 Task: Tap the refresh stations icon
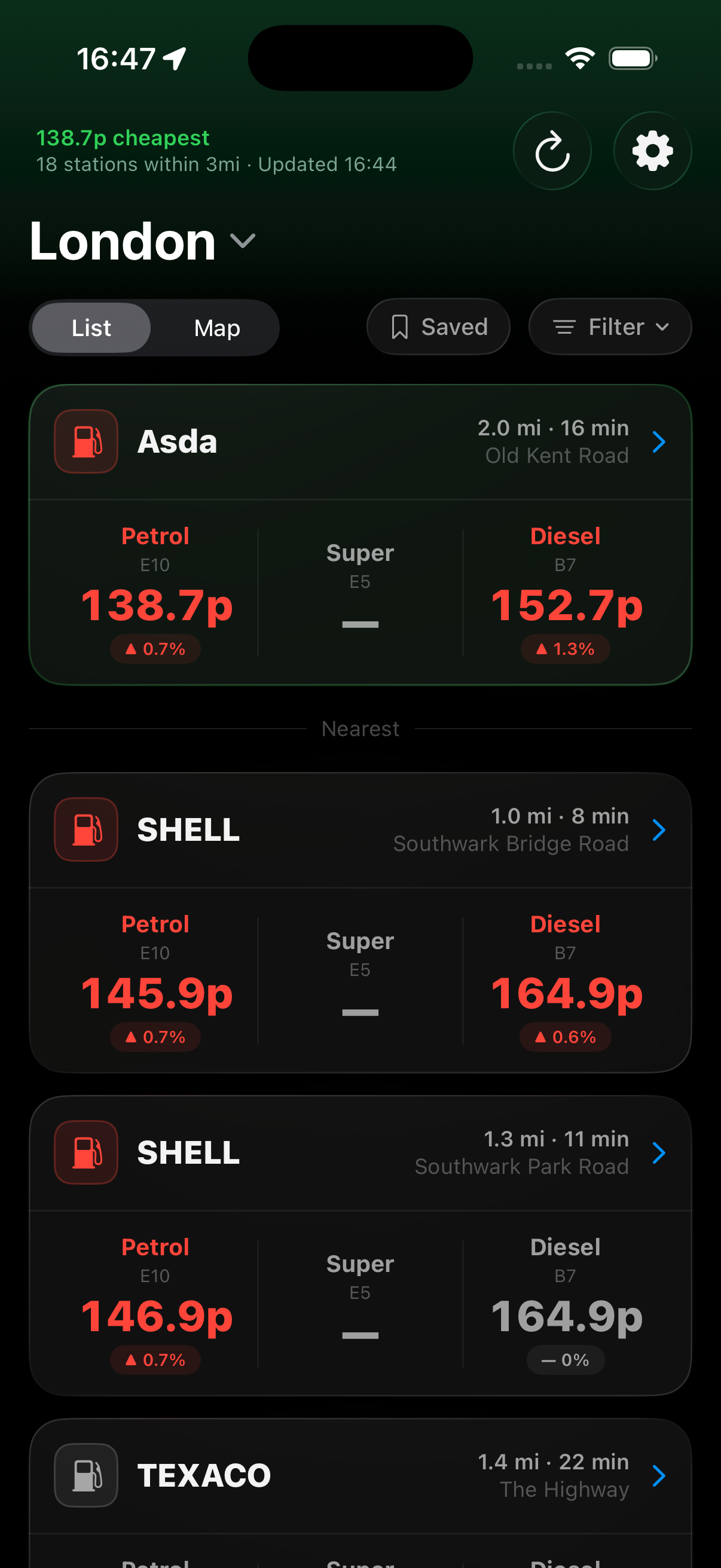click(551, 150)
